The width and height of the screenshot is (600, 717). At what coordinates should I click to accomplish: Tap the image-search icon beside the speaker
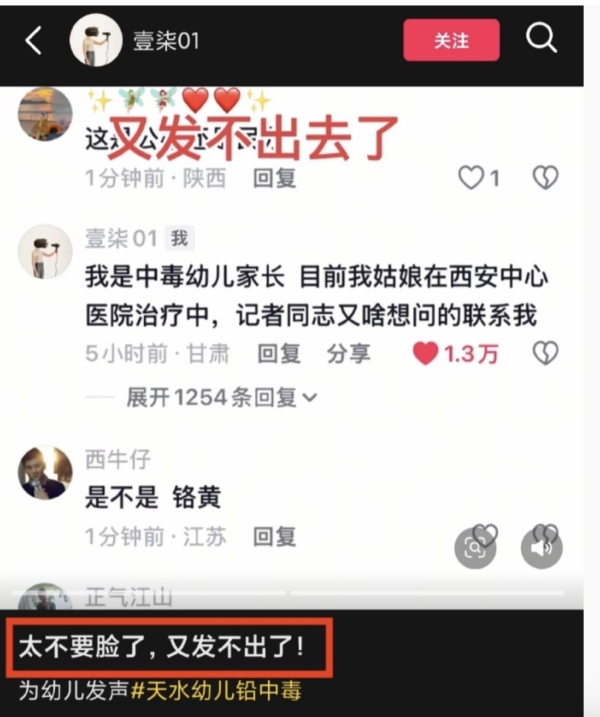(474, 546)
